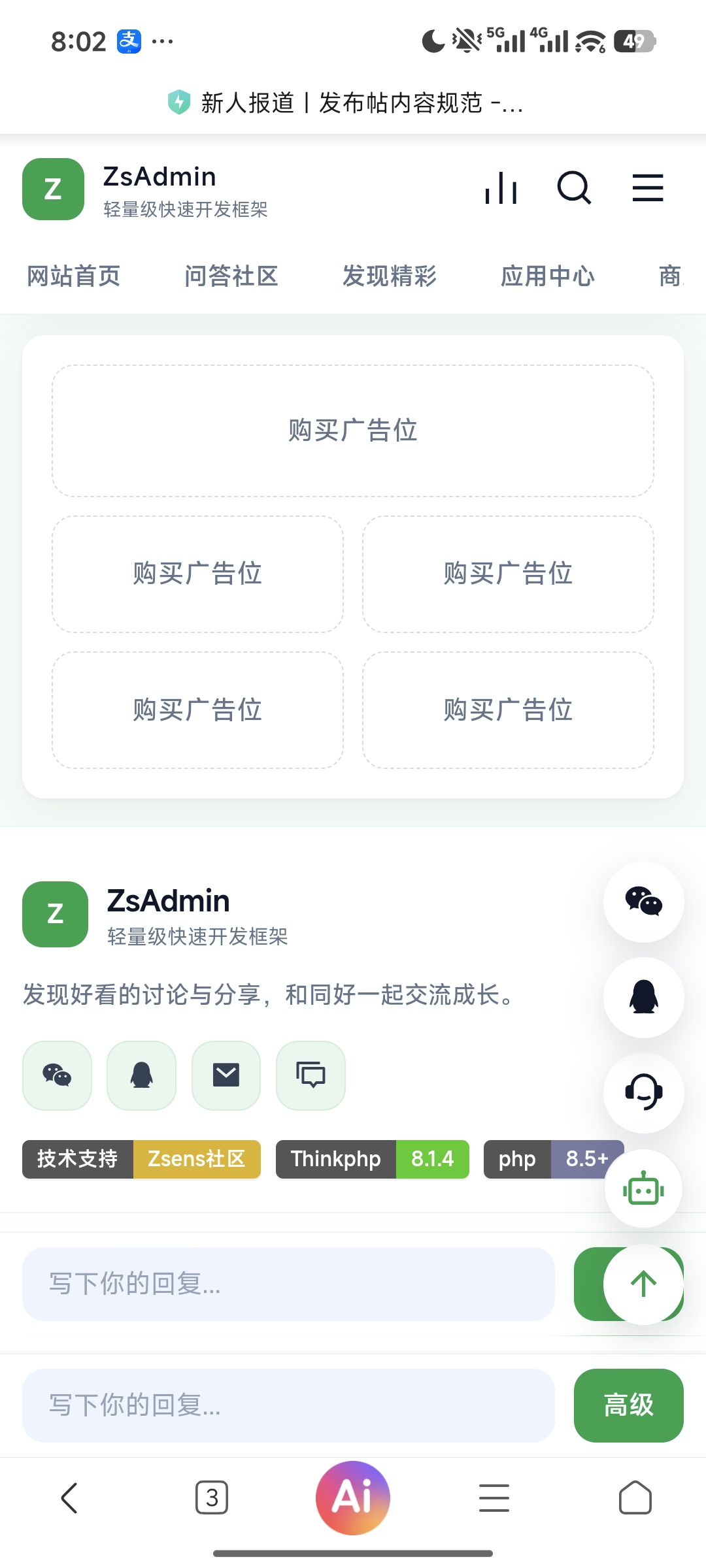Tap the floating WeChat contact button
706x1568 pixels.
pyautogui.click(x=644, y=902)
